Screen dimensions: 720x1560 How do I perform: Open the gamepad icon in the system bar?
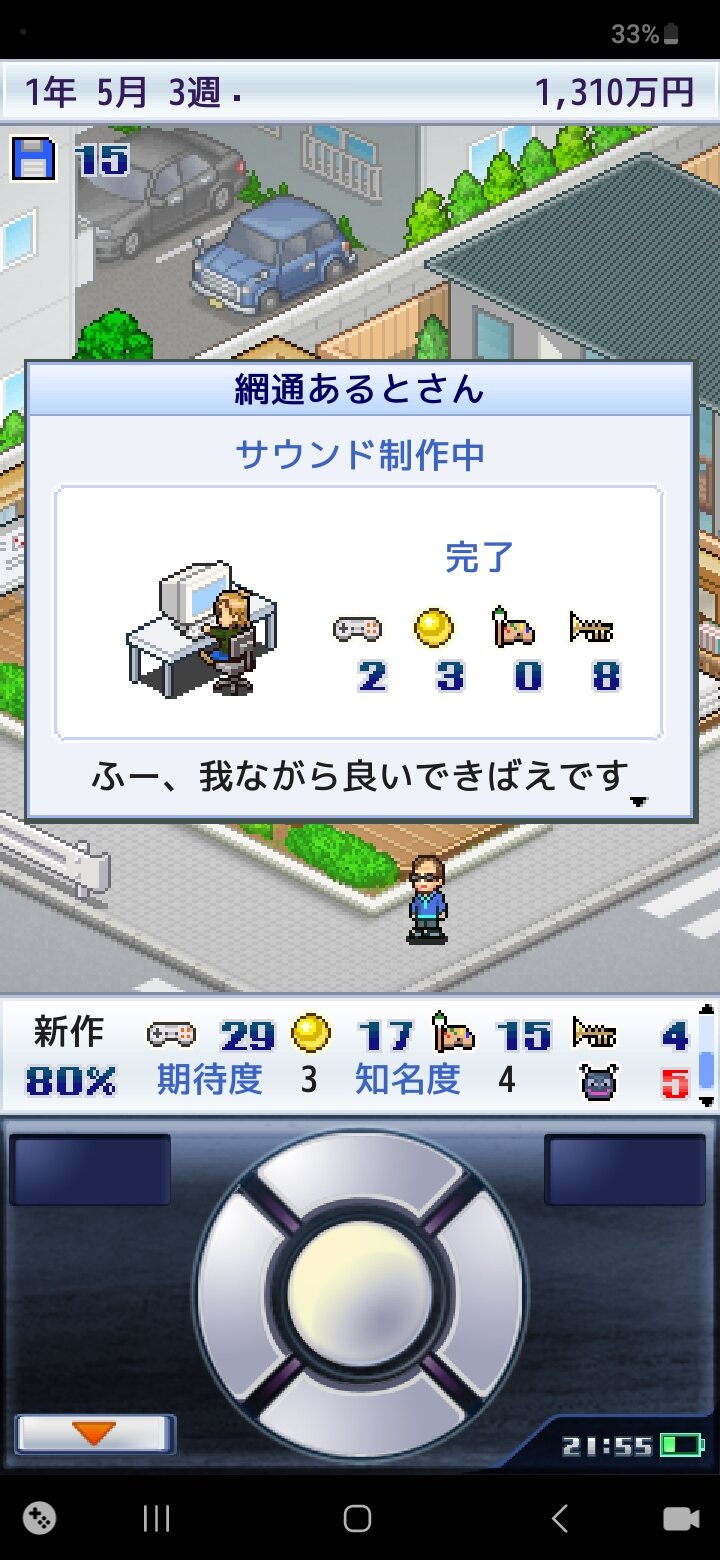pyautogui.click(x=39, y=1519)
